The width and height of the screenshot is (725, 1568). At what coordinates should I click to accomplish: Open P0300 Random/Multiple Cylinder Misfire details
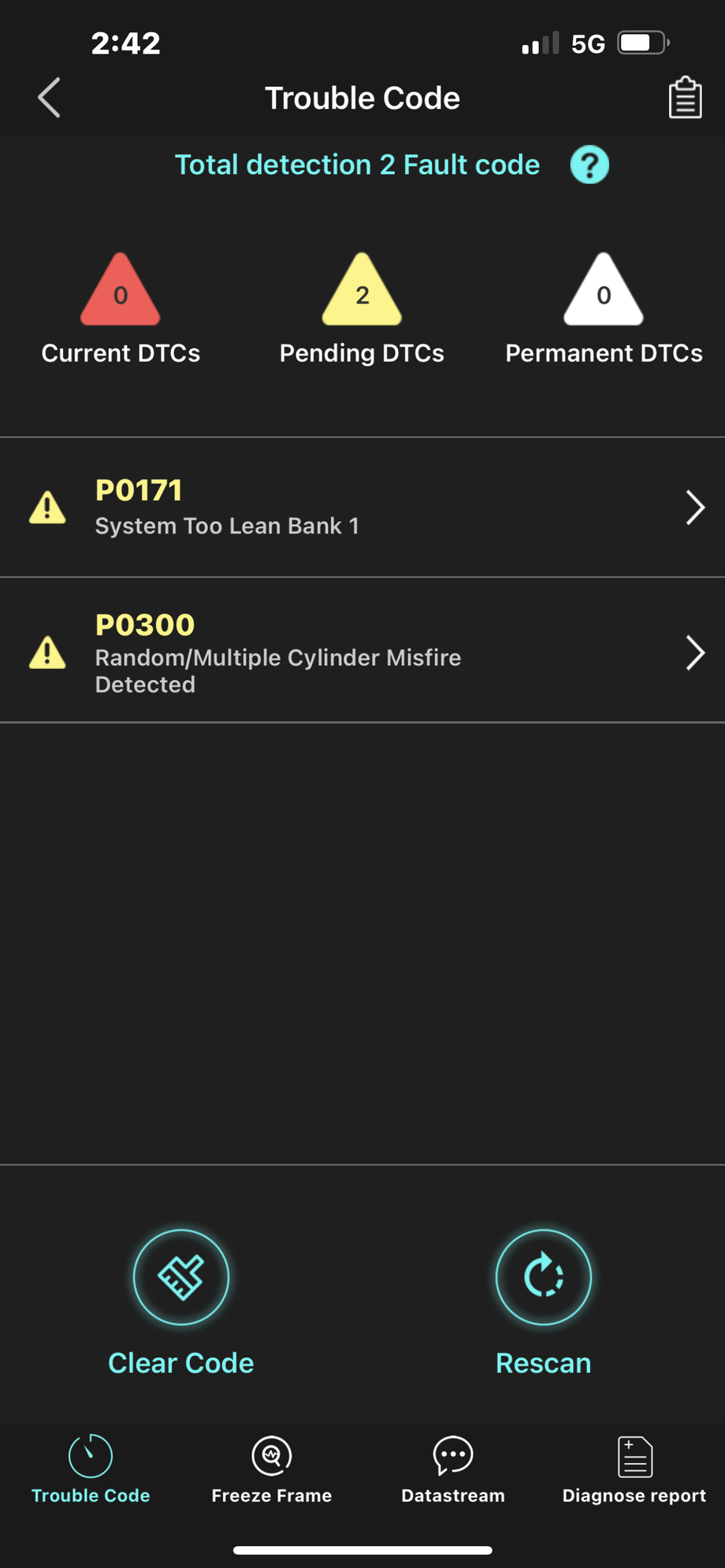[x=362, y=652]
